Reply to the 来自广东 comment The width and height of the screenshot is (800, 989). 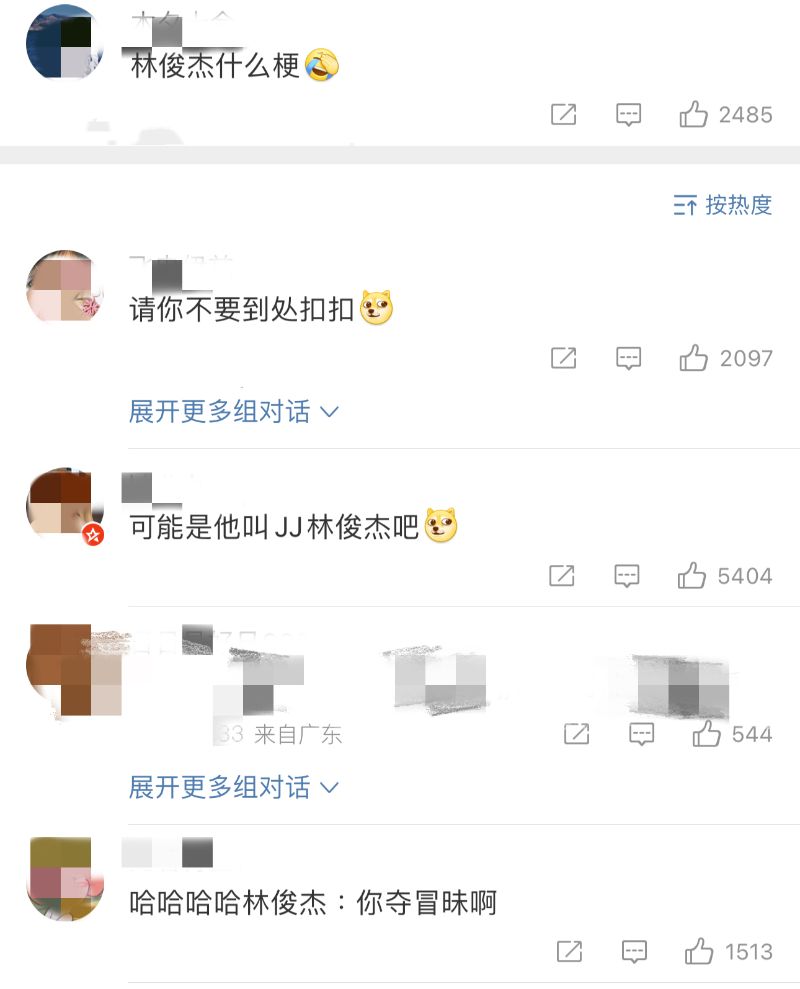pyautogui.click(x=641, y=735)
